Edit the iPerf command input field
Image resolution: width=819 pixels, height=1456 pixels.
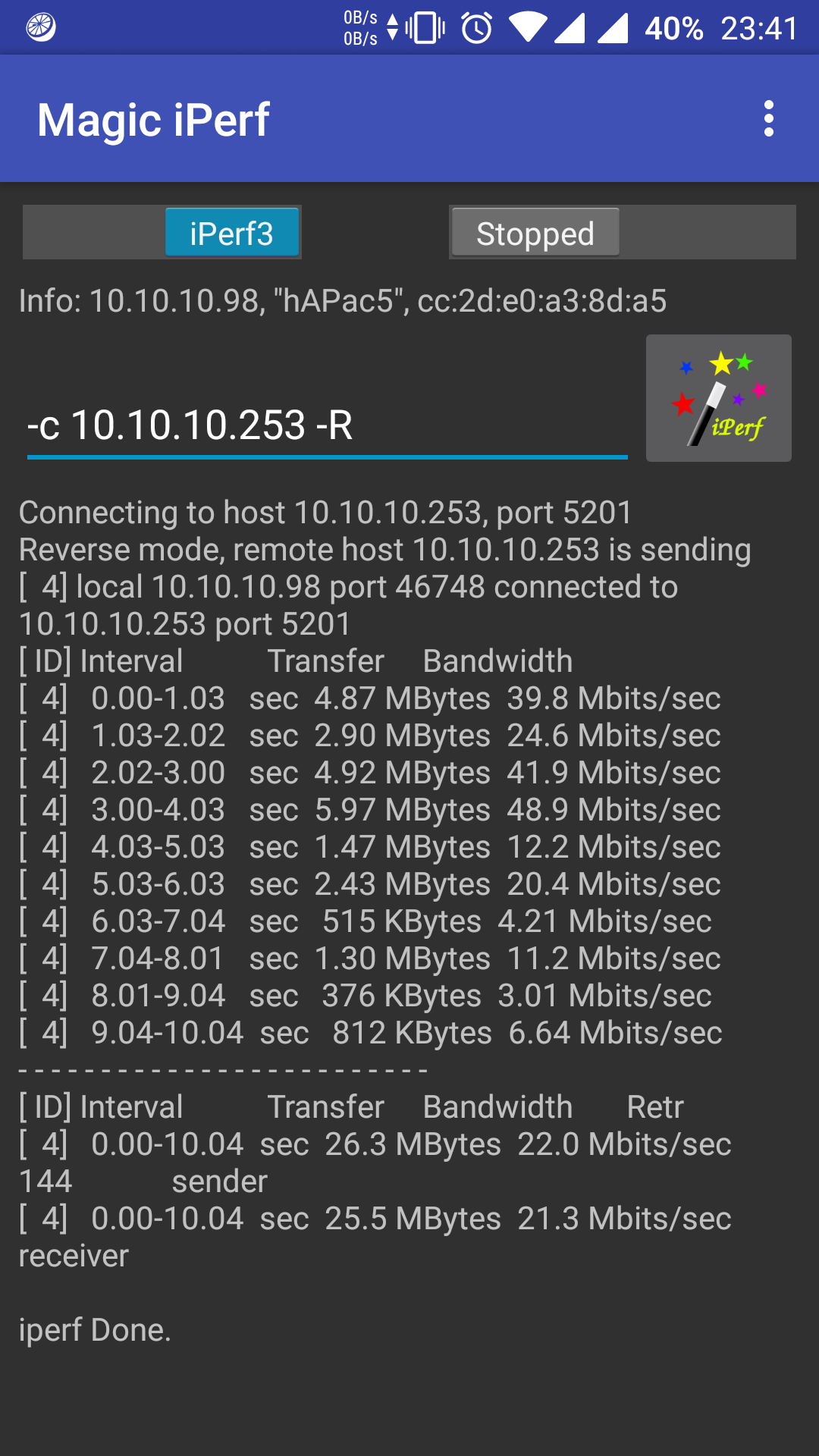point(326,425)
